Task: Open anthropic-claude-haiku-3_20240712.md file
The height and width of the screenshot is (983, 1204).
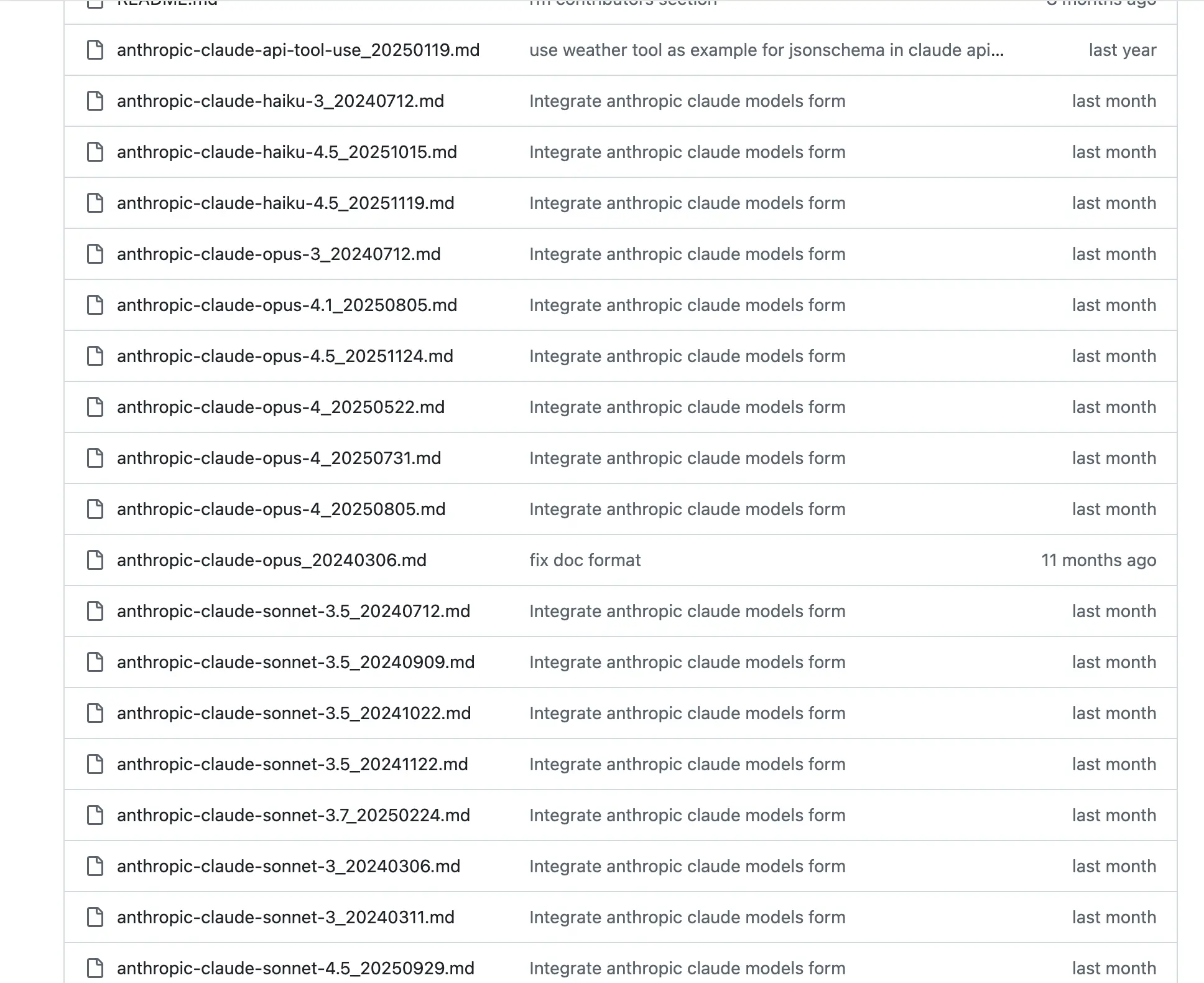Action: tap(280, 101)
